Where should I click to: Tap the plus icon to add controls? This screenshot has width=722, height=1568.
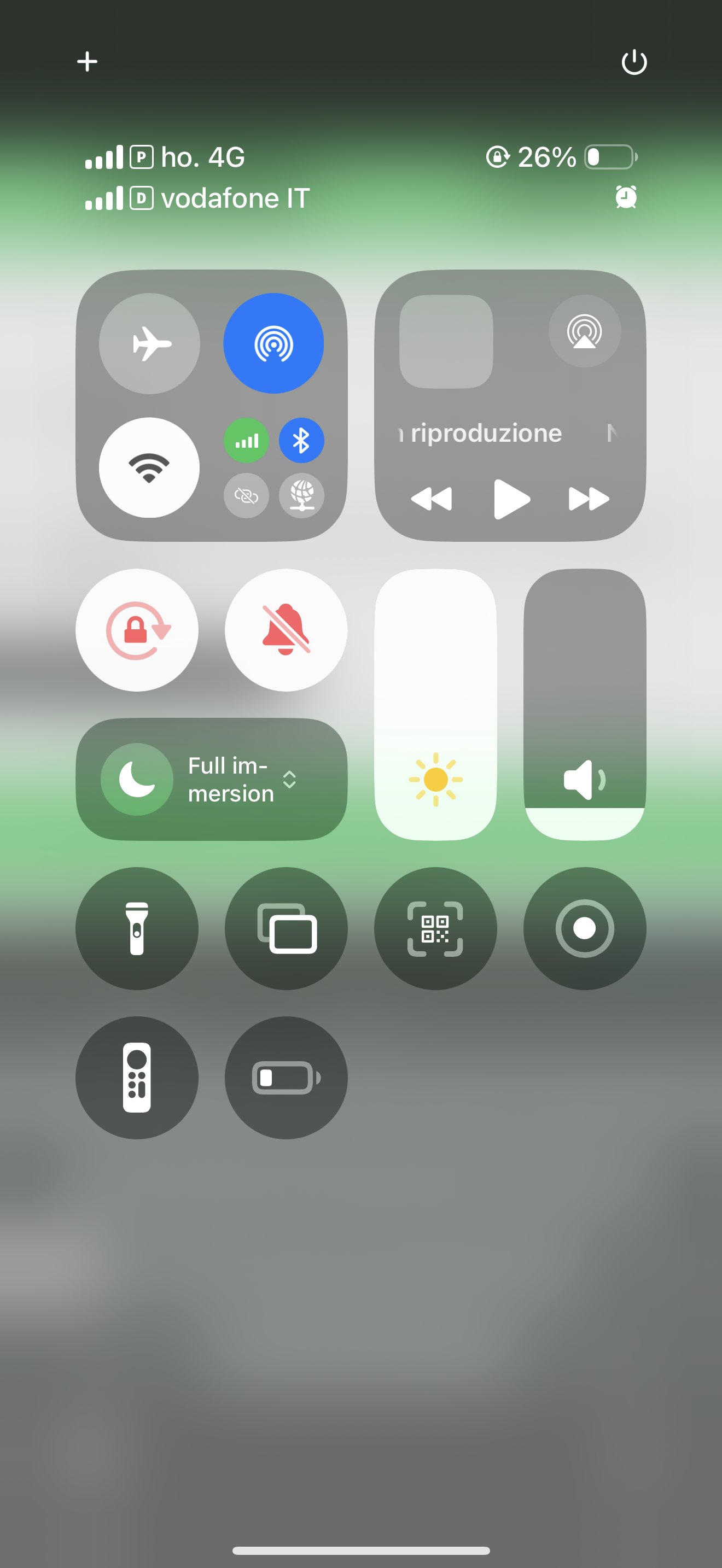(x=87, y=61)
